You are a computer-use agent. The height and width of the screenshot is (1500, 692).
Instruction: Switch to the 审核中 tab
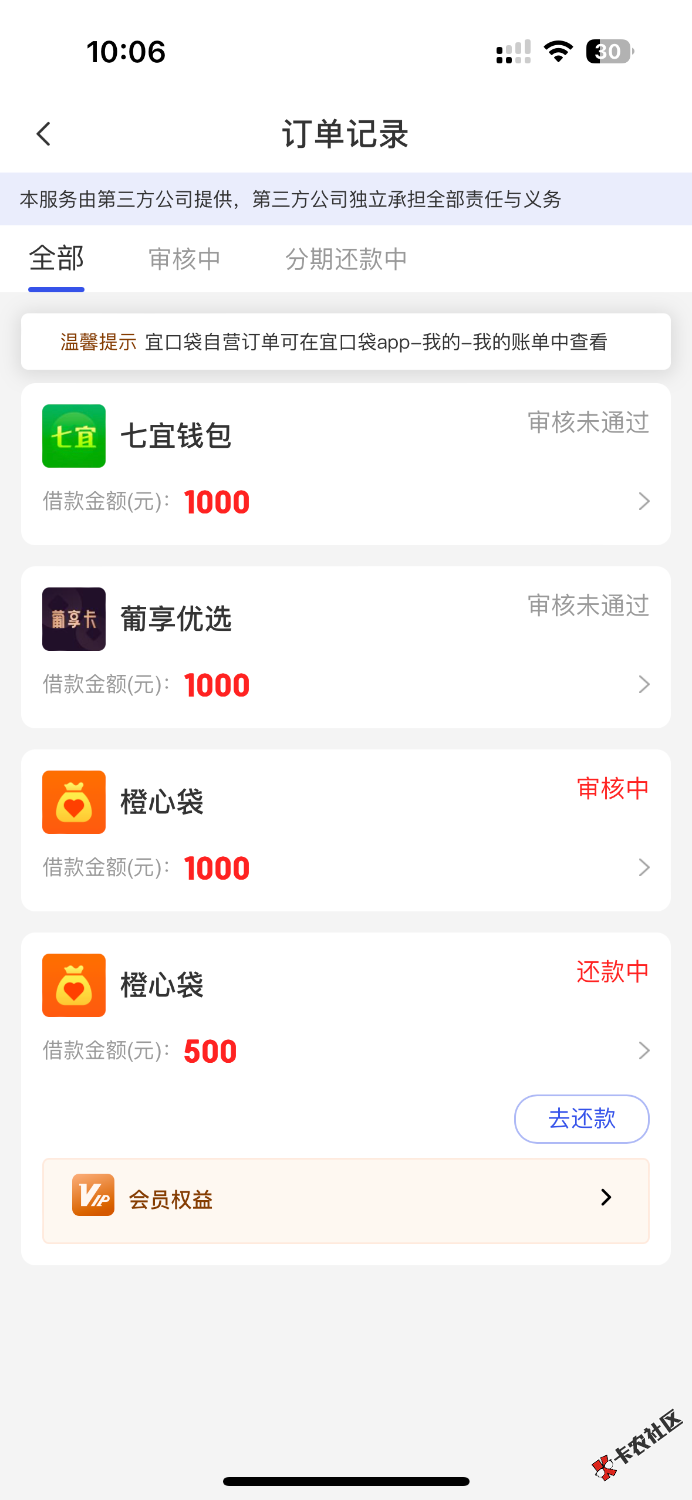point(185,259)
